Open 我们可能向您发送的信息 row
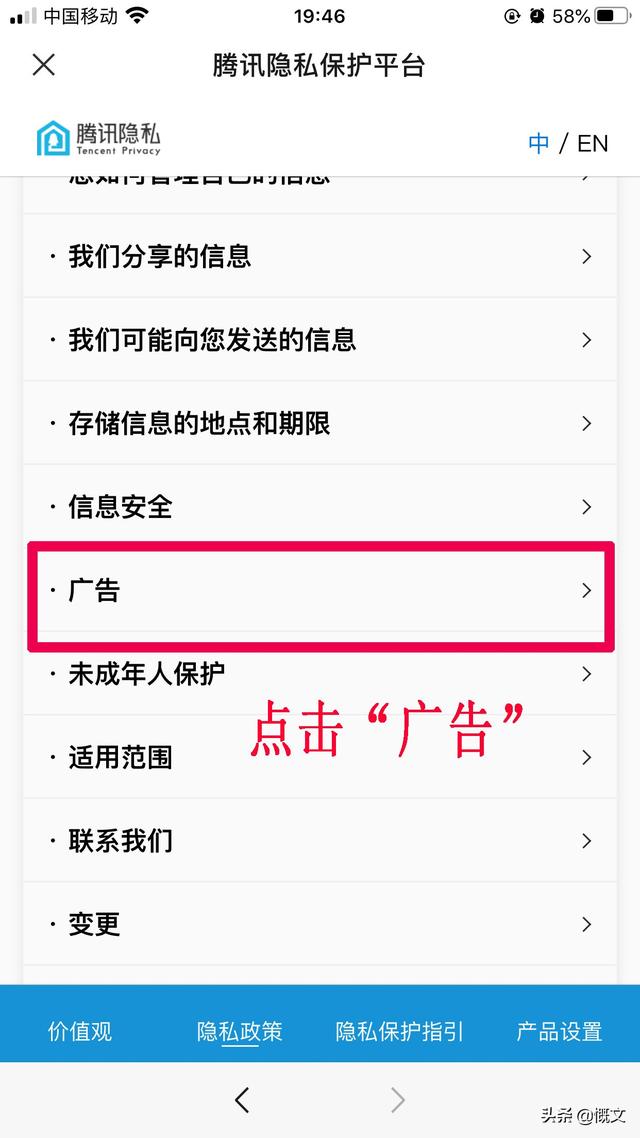Screen dimensions: 640x1138 click(320, 340)
